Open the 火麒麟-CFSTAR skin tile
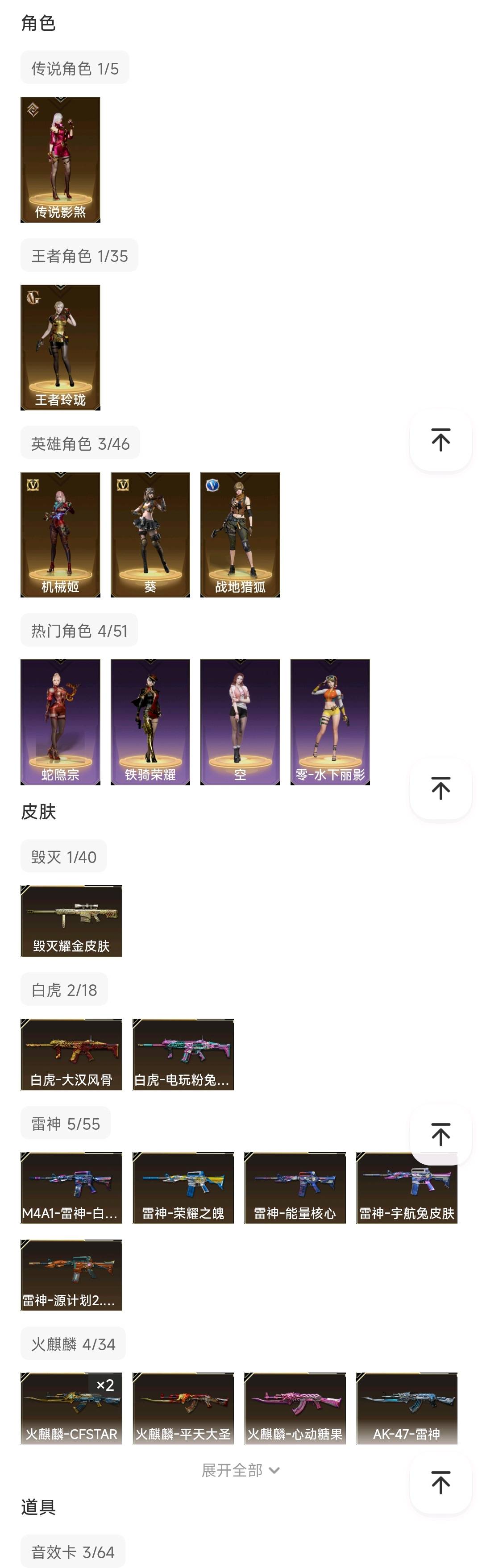The height and width of the screenshot is (1568, 482). pos(71,1408)
